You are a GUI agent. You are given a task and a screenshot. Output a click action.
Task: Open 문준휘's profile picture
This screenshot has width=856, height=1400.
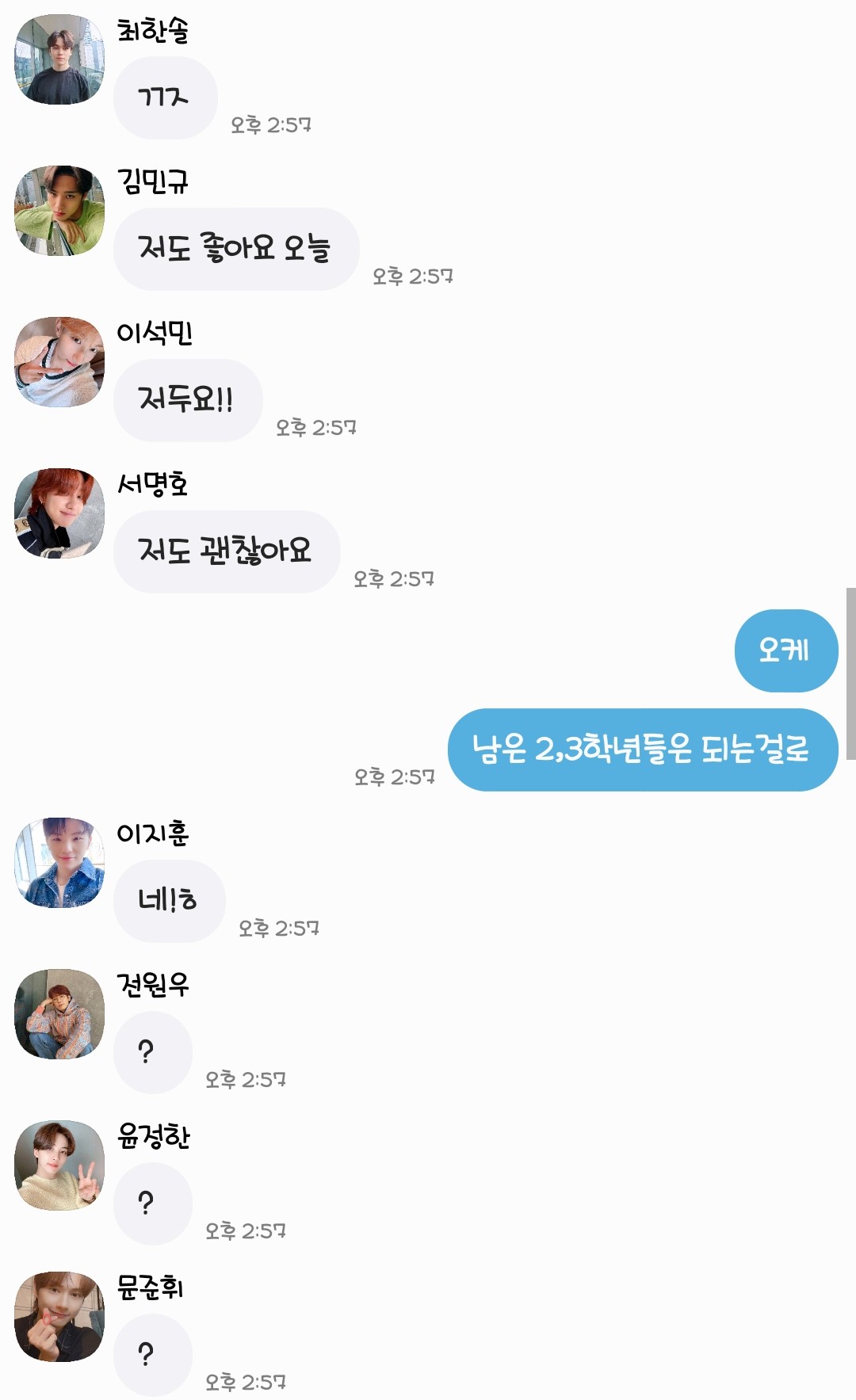click(x=59, y=1317)
